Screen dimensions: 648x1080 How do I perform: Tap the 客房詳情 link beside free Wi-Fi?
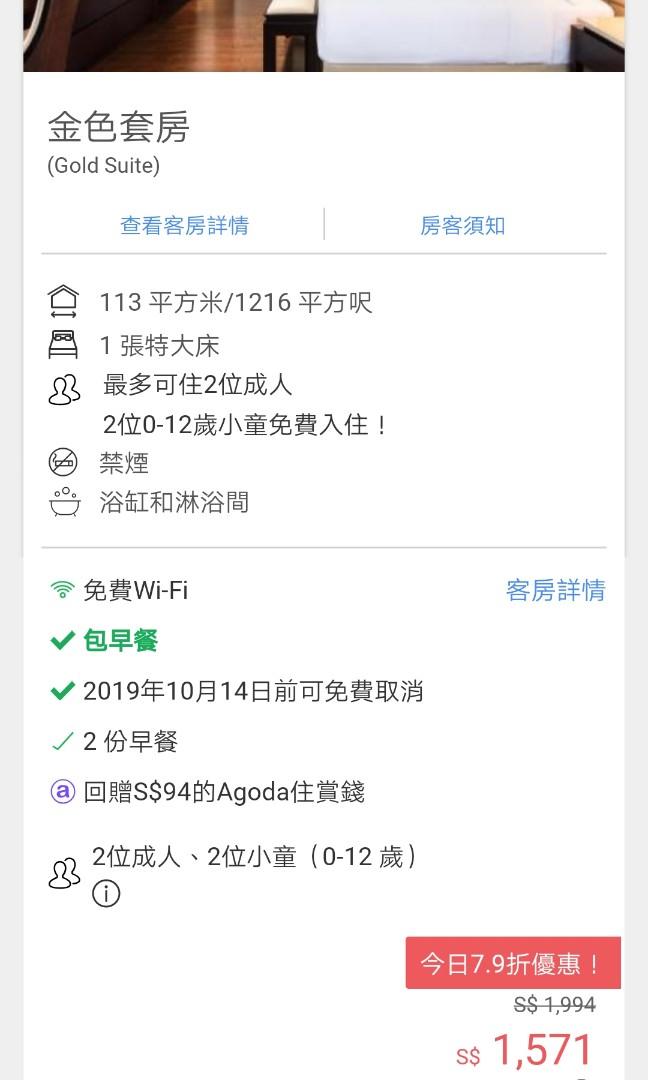click(x=555, y=590)
